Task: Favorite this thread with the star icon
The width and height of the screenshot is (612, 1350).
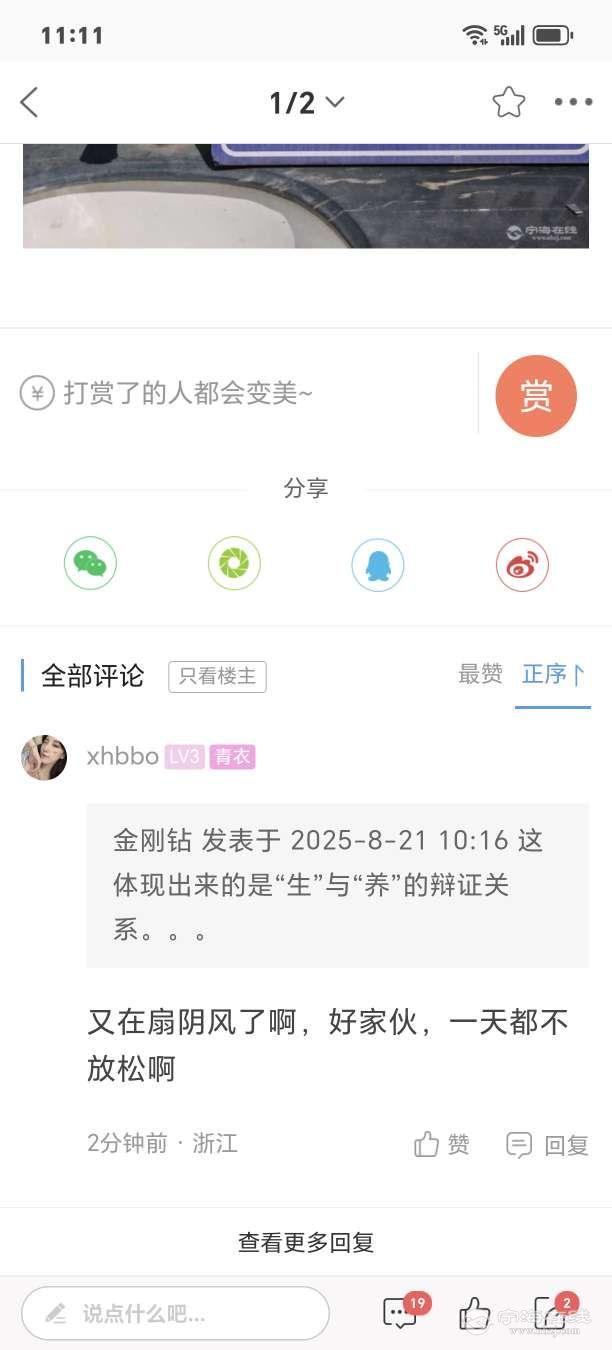Action: coord(508,102)
